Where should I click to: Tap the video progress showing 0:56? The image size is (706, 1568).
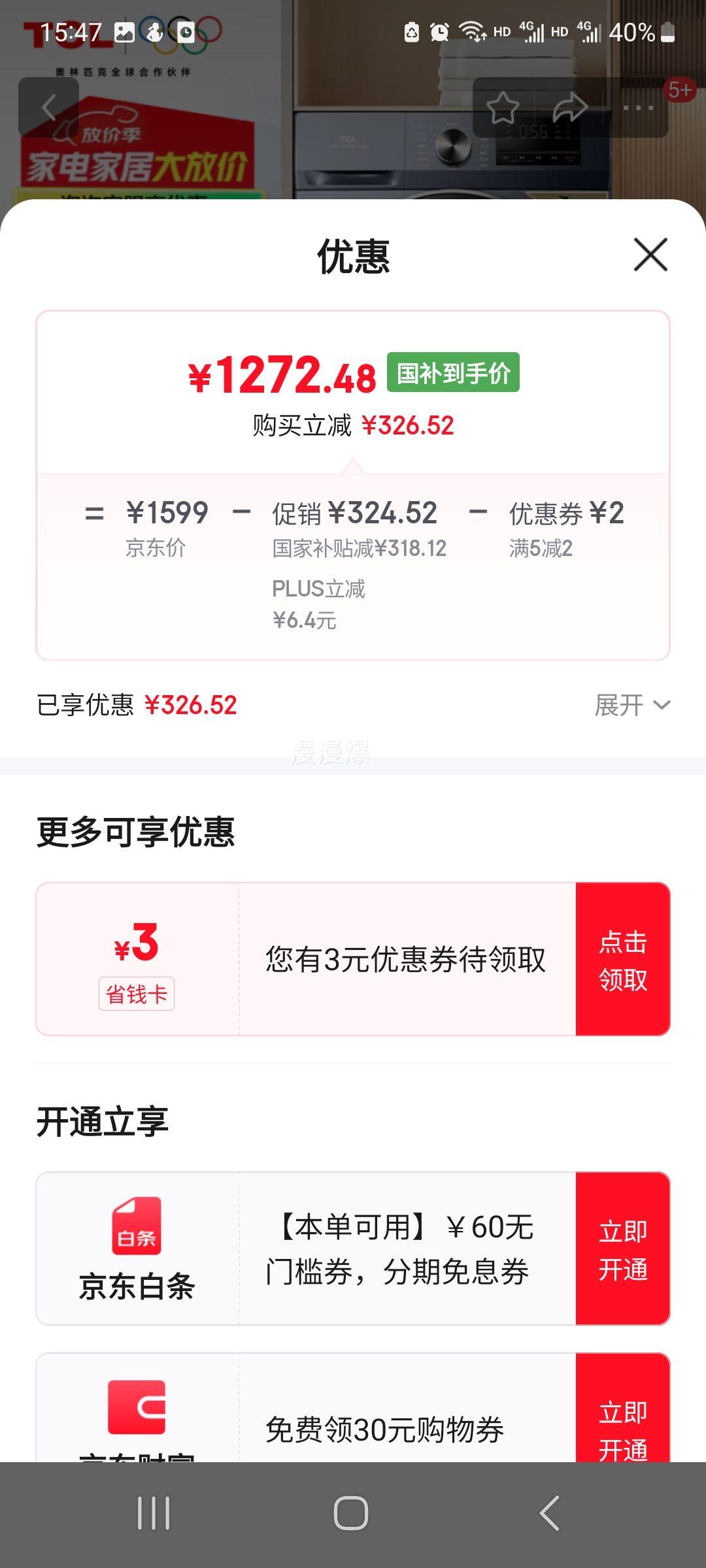click(535, 130)
